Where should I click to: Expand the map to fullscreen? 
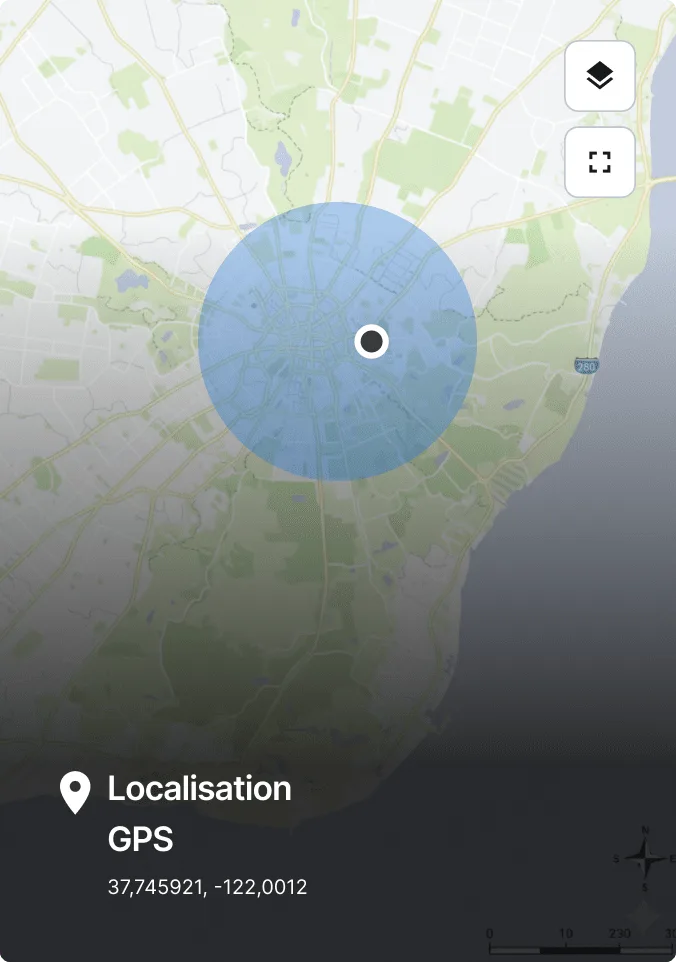pyautogui.click(x=599, y=162)
